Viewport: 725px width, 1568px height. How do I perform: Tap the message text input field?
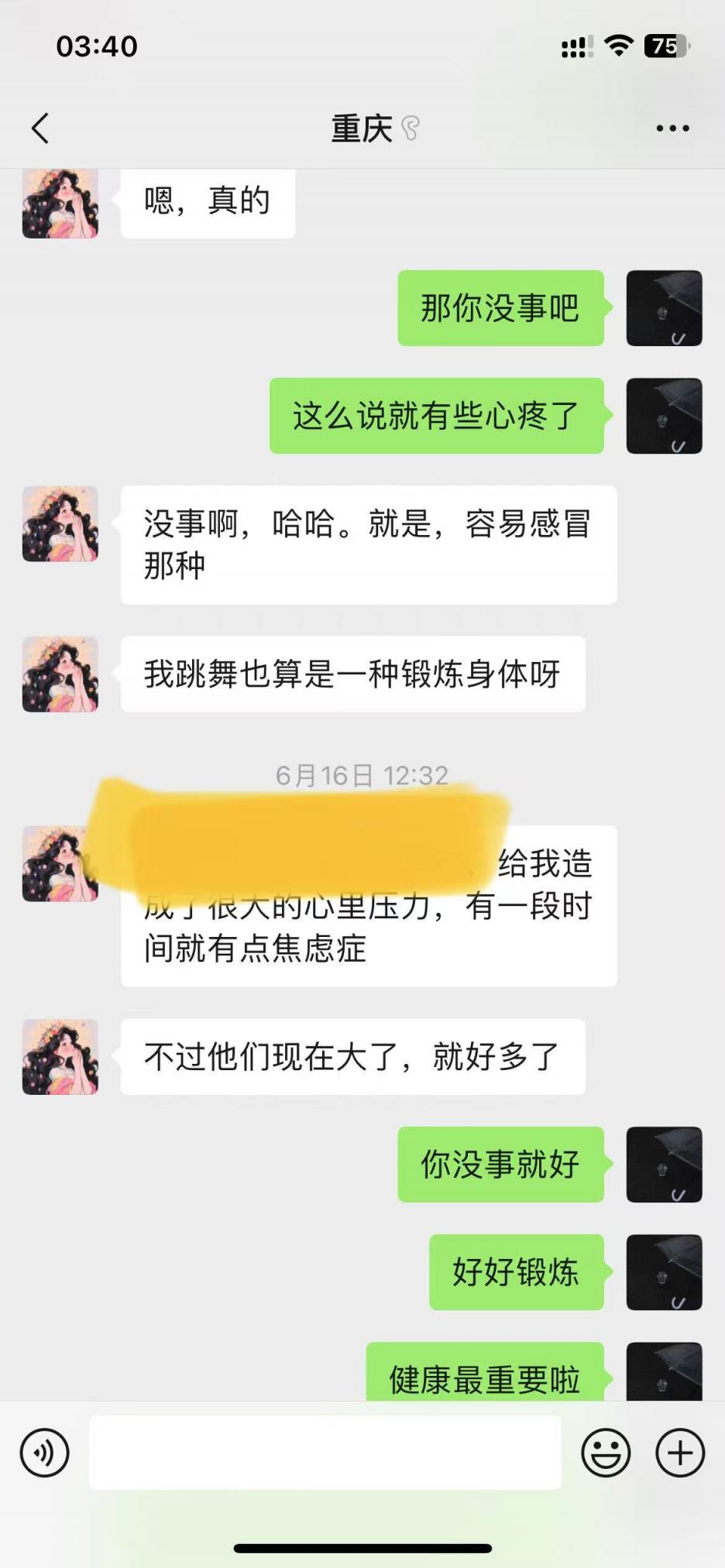(x=325, y=1453)
